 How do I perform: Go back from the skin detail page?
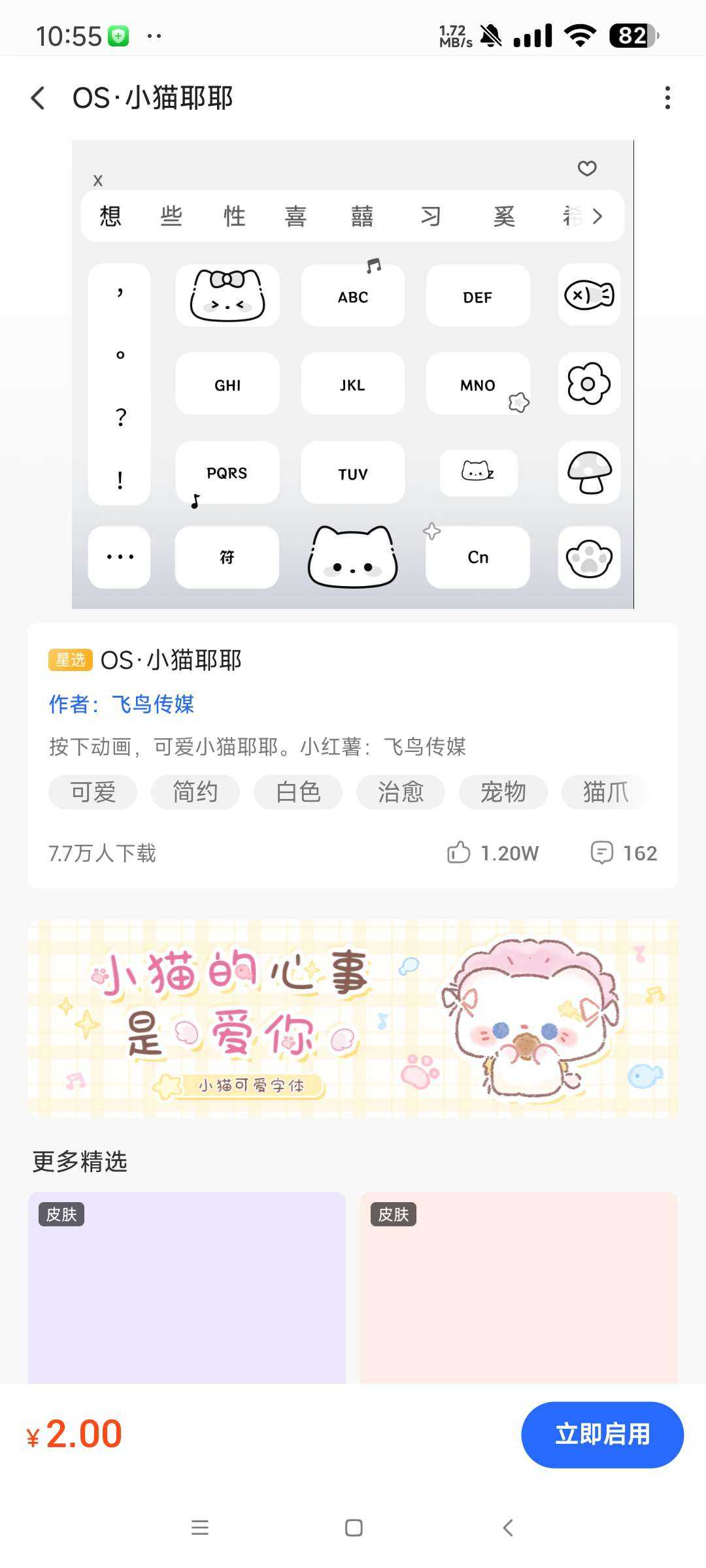coord(38,98)
